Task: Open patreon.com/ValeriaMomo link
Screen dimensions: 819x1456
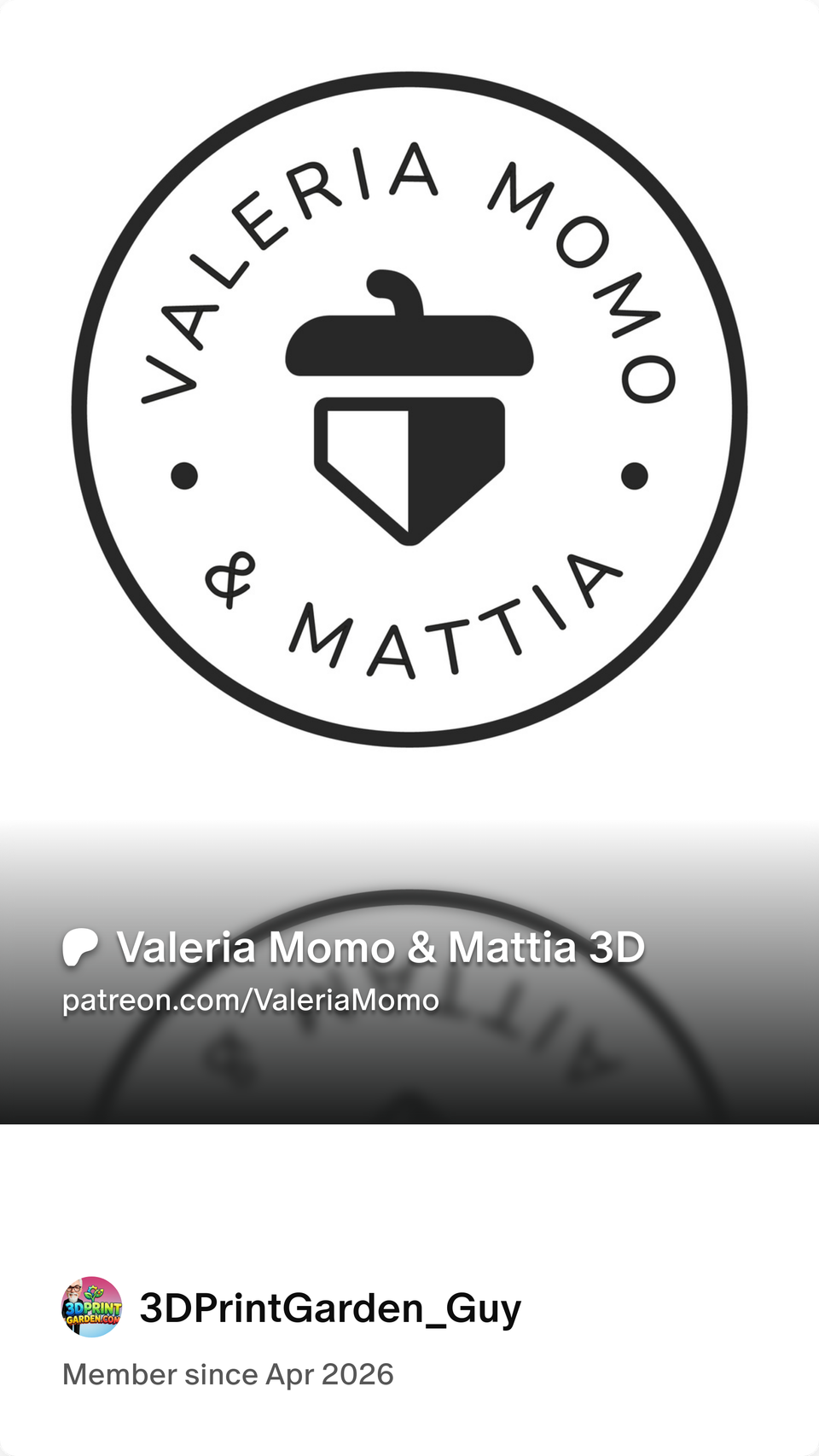Action: click(x=249, y=1000)
